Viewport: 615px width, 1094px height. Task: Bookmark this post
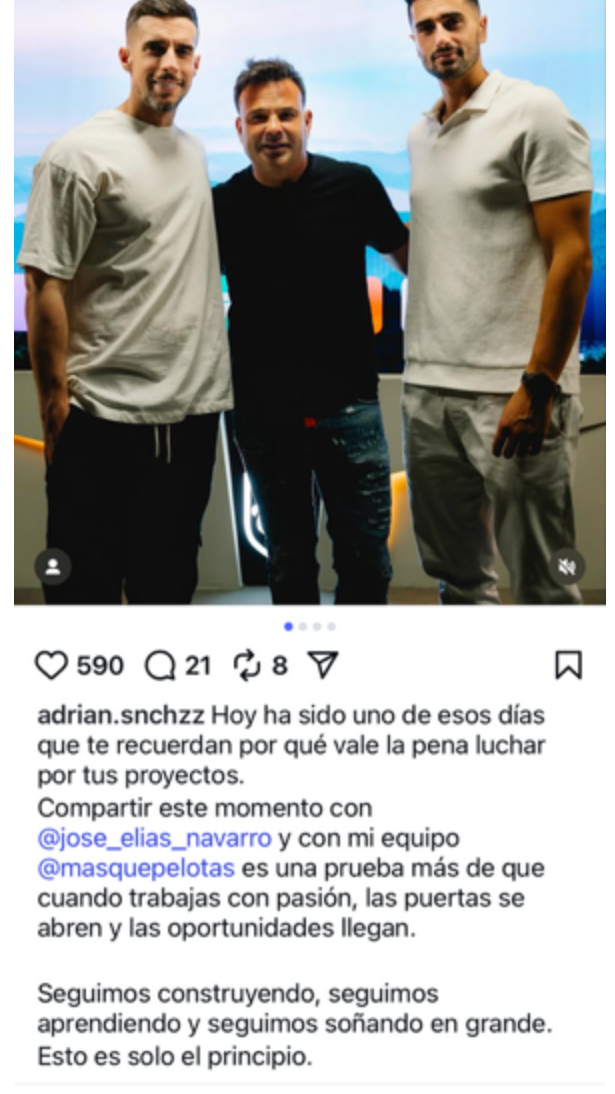pos(568,665)
